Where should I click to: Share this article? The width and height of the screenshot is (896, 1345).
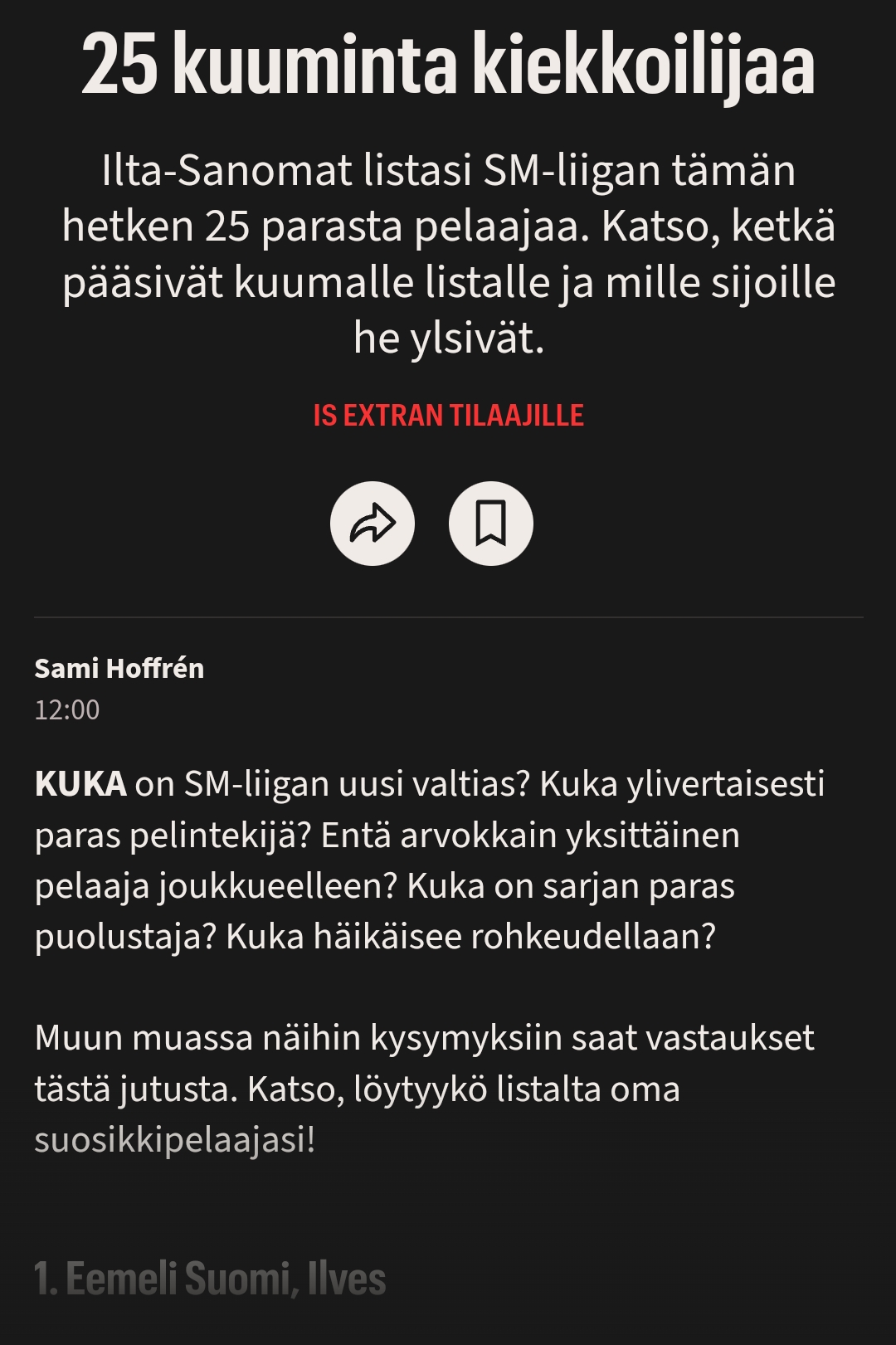[x=373, y=524]
